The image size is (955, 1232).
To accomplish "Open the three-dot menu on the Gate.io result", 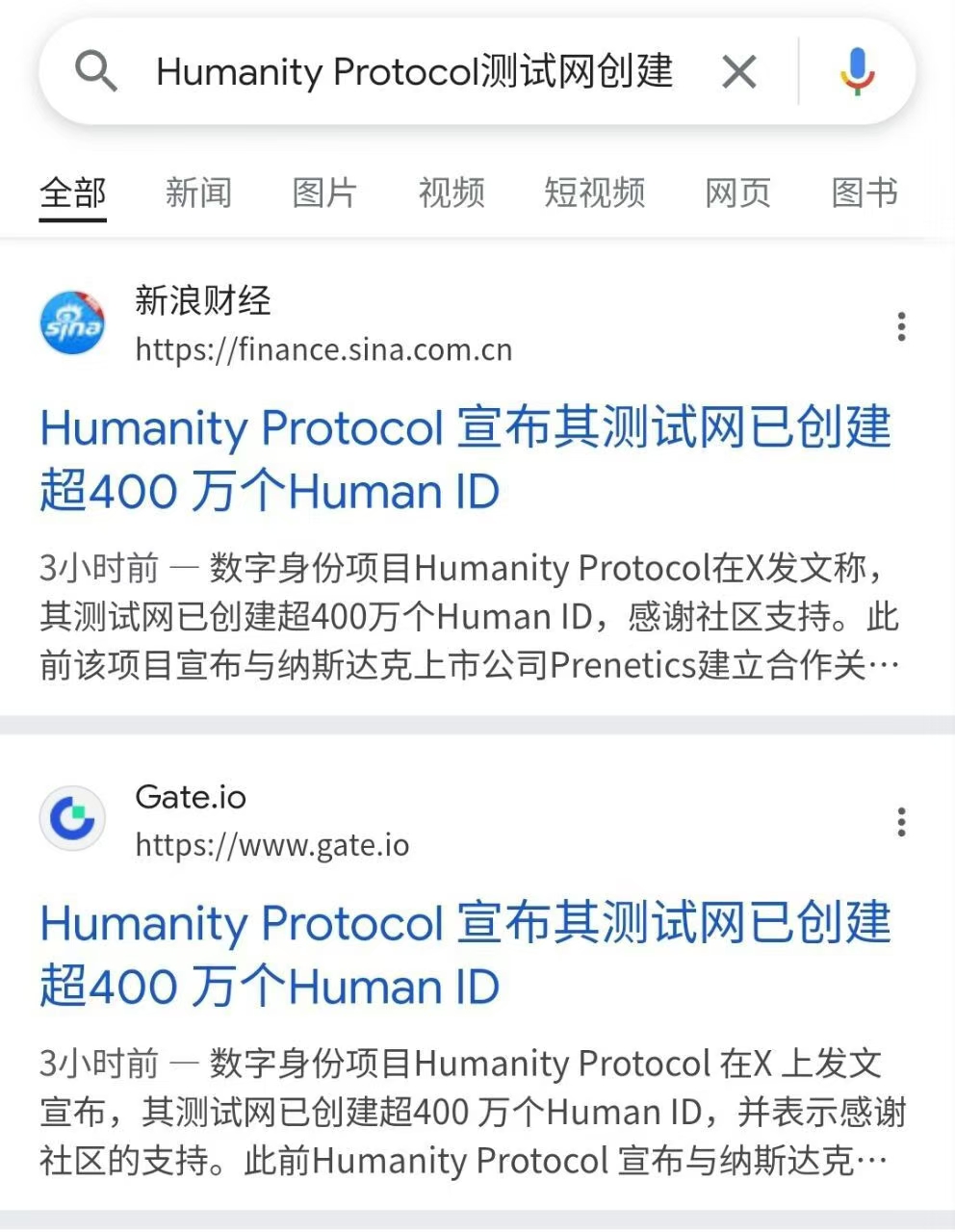I will tap(902, 823).
